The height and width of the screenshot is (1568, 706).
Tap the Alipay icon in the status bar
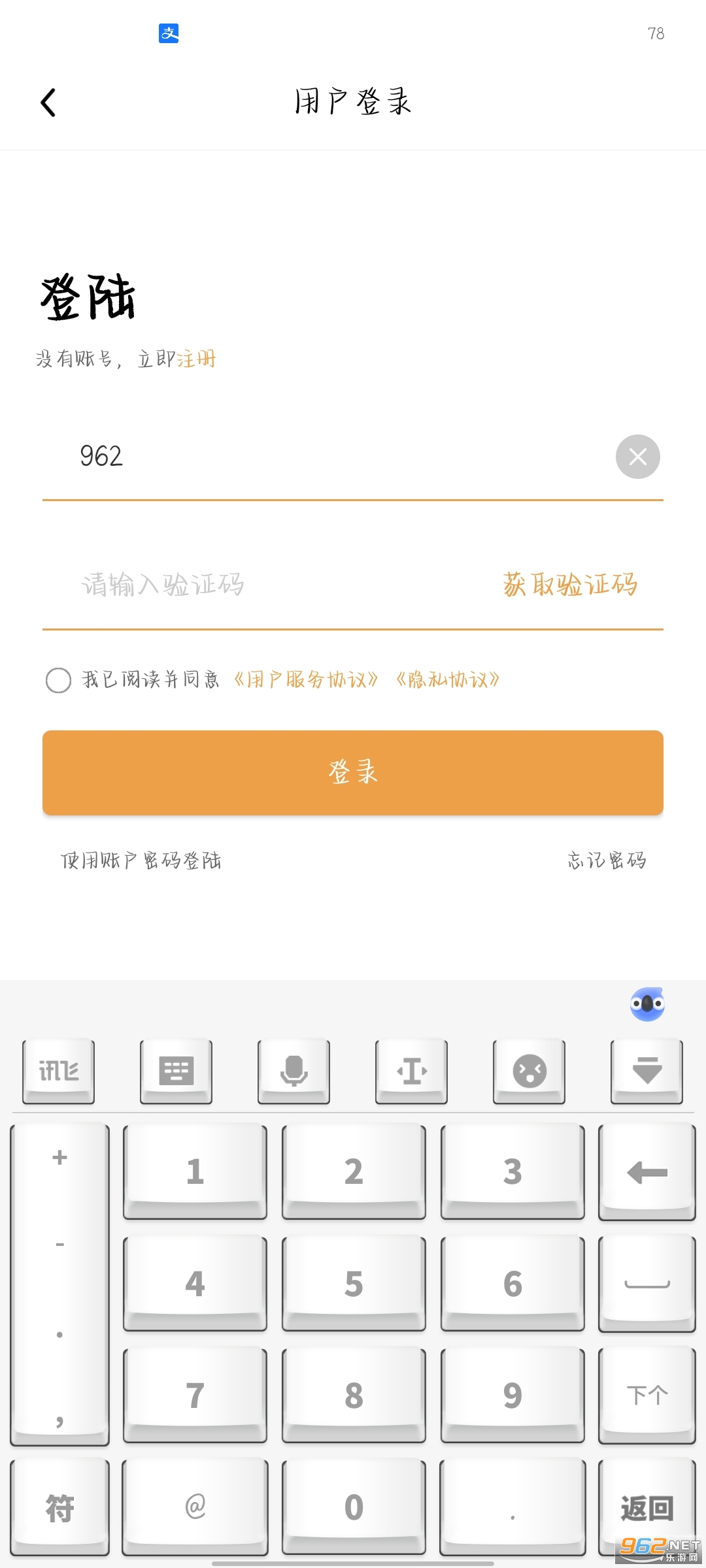[x=168, y=33]
